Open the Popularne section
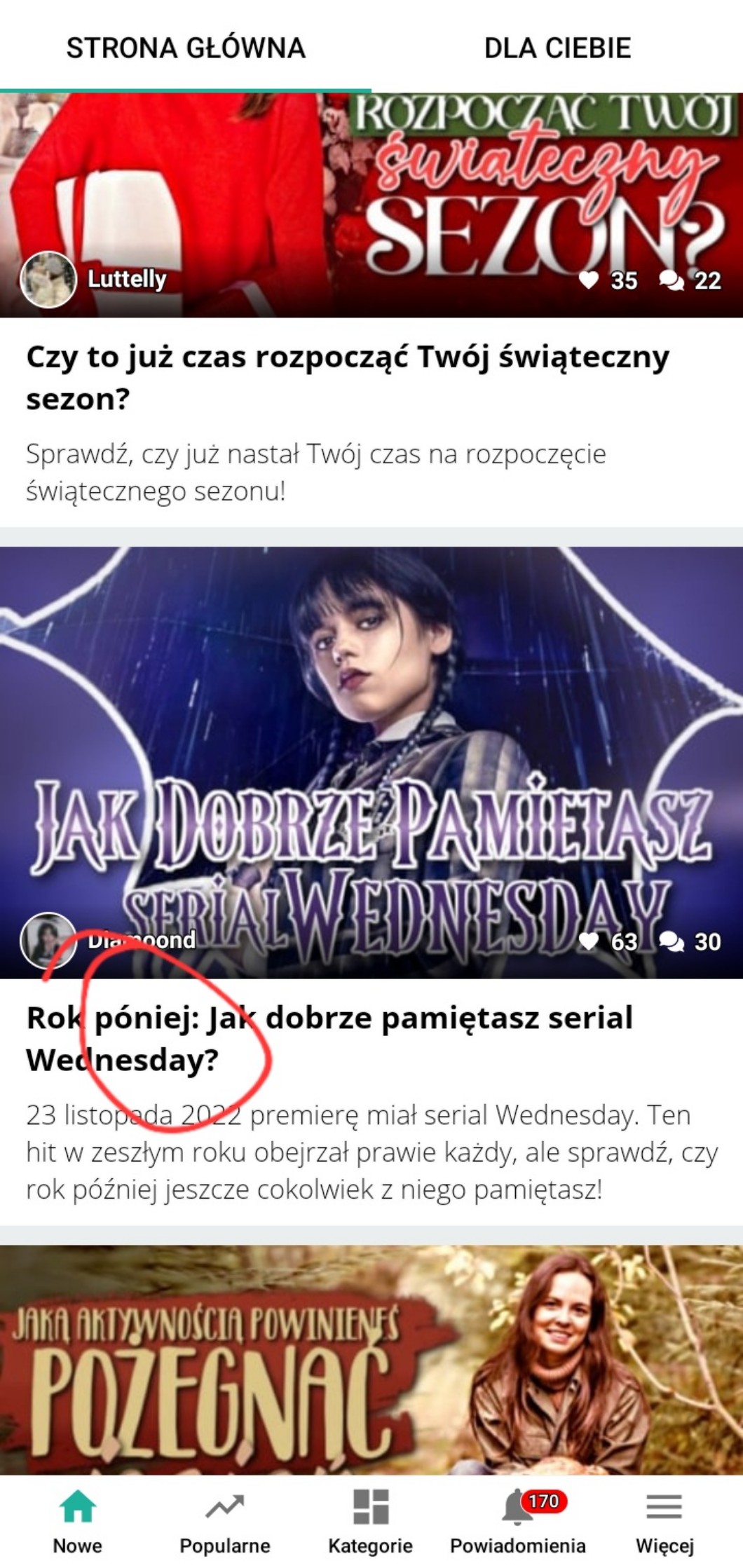 point(224,1521)
